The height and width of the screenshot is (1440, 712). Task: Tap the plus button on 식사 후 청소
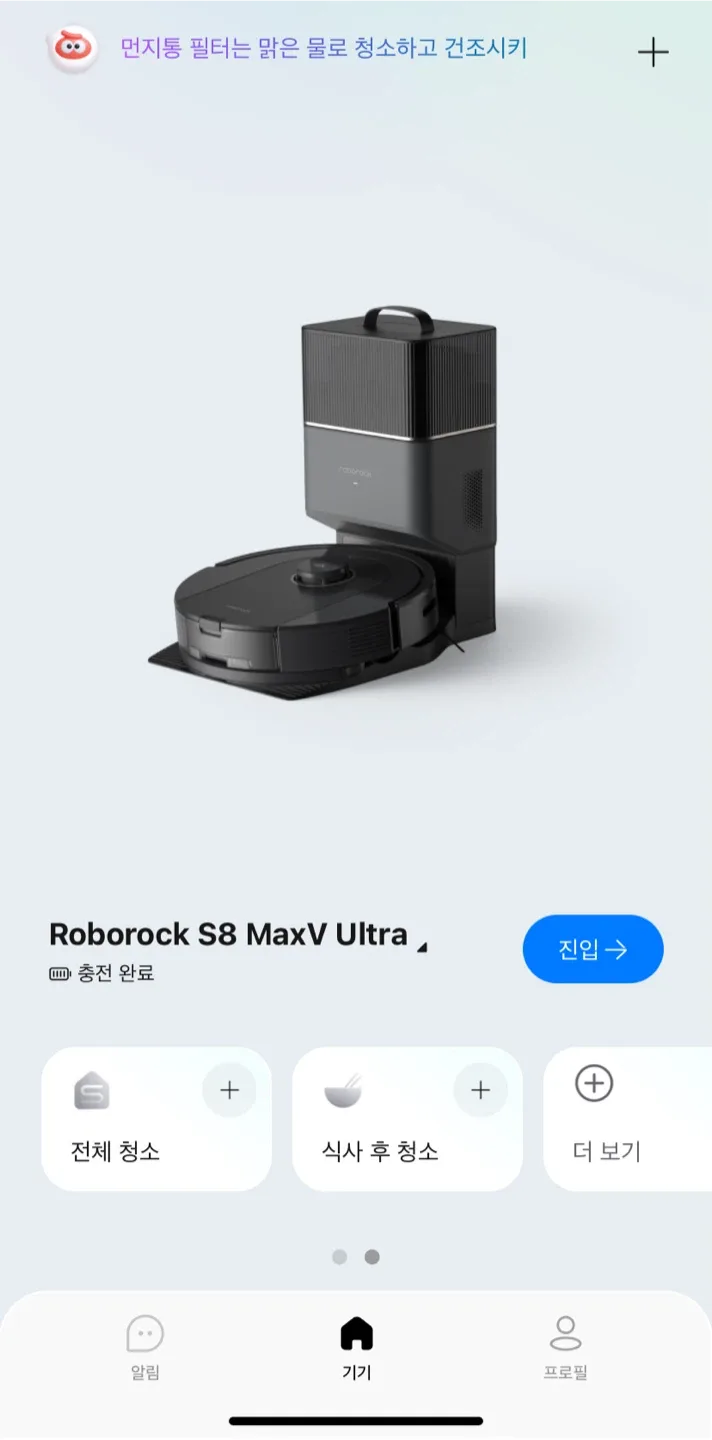pos(480,1090)
